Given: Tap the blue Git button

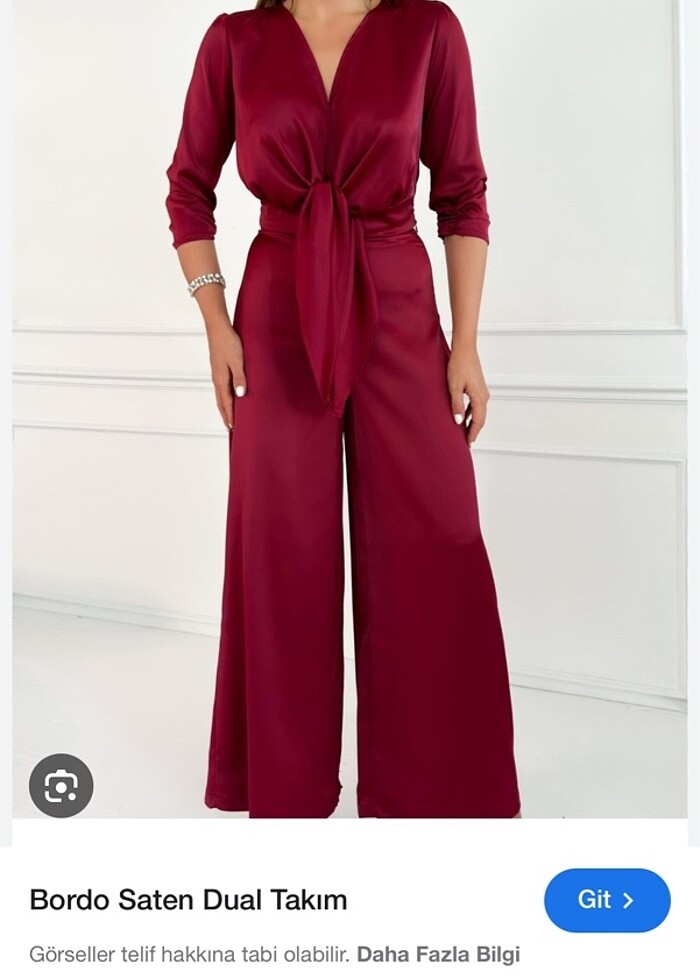Looking at the screenshot, I should [x=607, y=900].
